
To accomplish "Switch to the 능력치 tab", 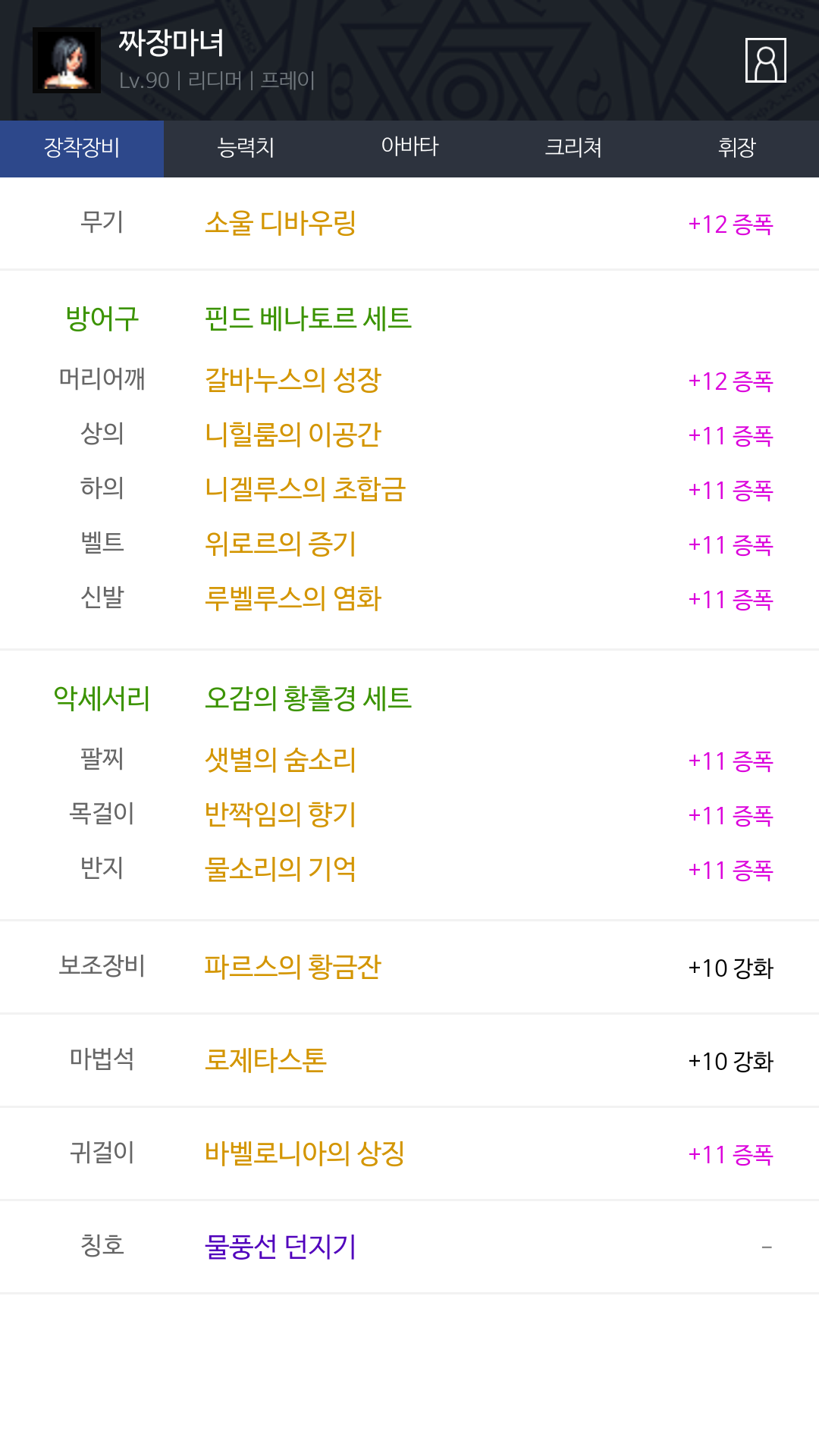I will coord(246,148).
